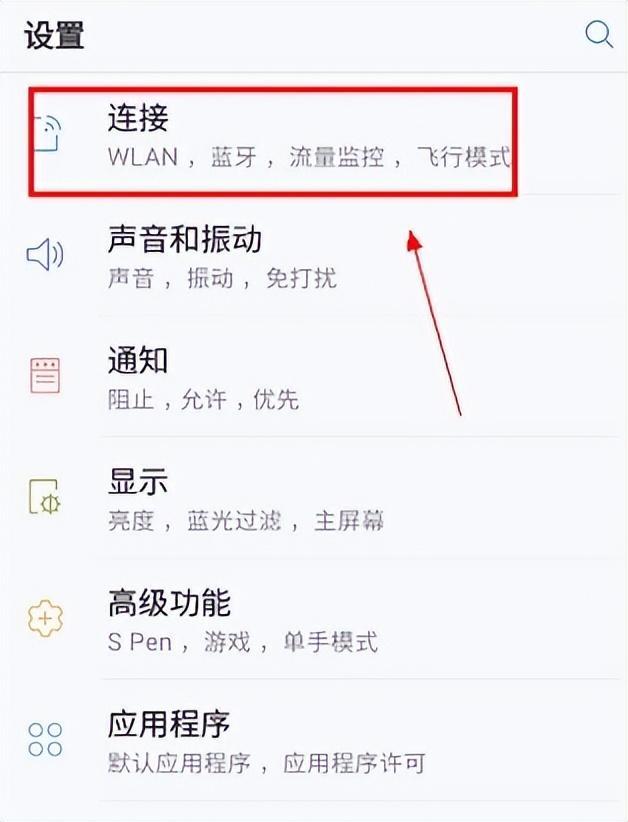Open the 通知 settings row
Screen dimensions: 628x822
pyautogui.click(x=300, y=379)
